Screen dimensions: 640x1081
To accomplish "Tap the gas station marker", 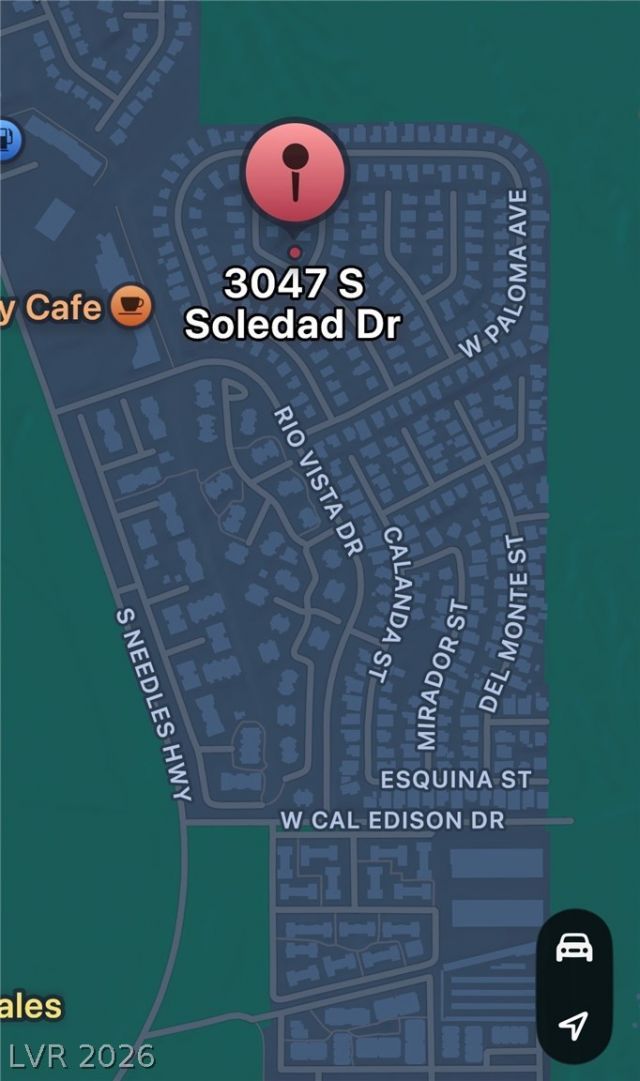I will point(6,138).
